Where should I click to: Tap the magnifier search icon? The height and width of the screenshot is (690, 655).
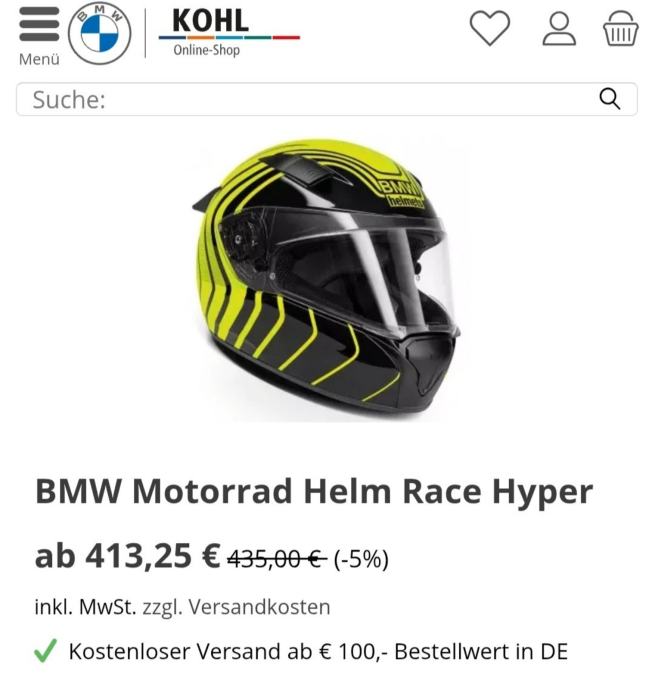coord(609,98)
